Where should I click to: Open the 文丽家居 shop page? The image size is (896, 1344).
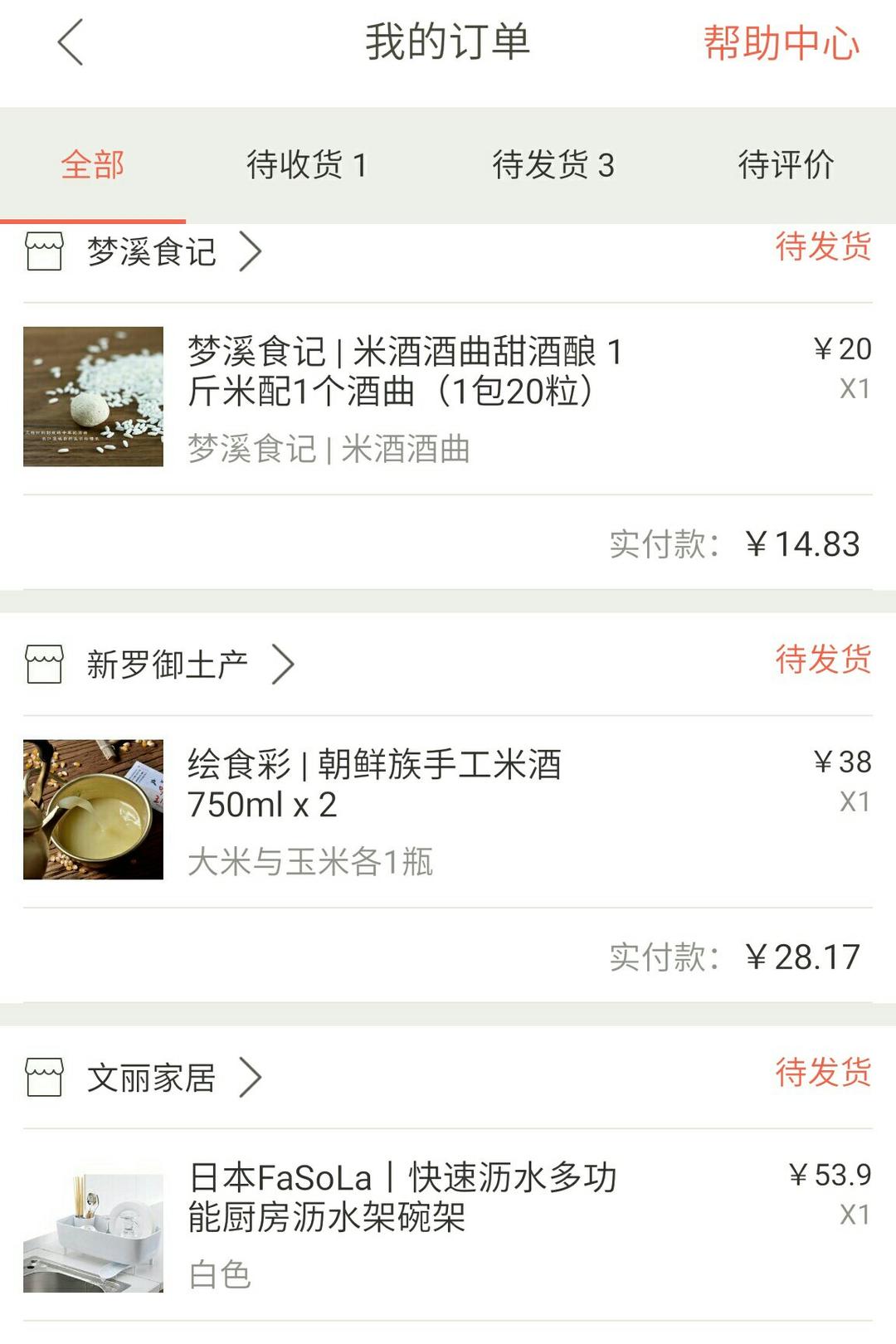pyautogui.click(x=151, y=1079)
